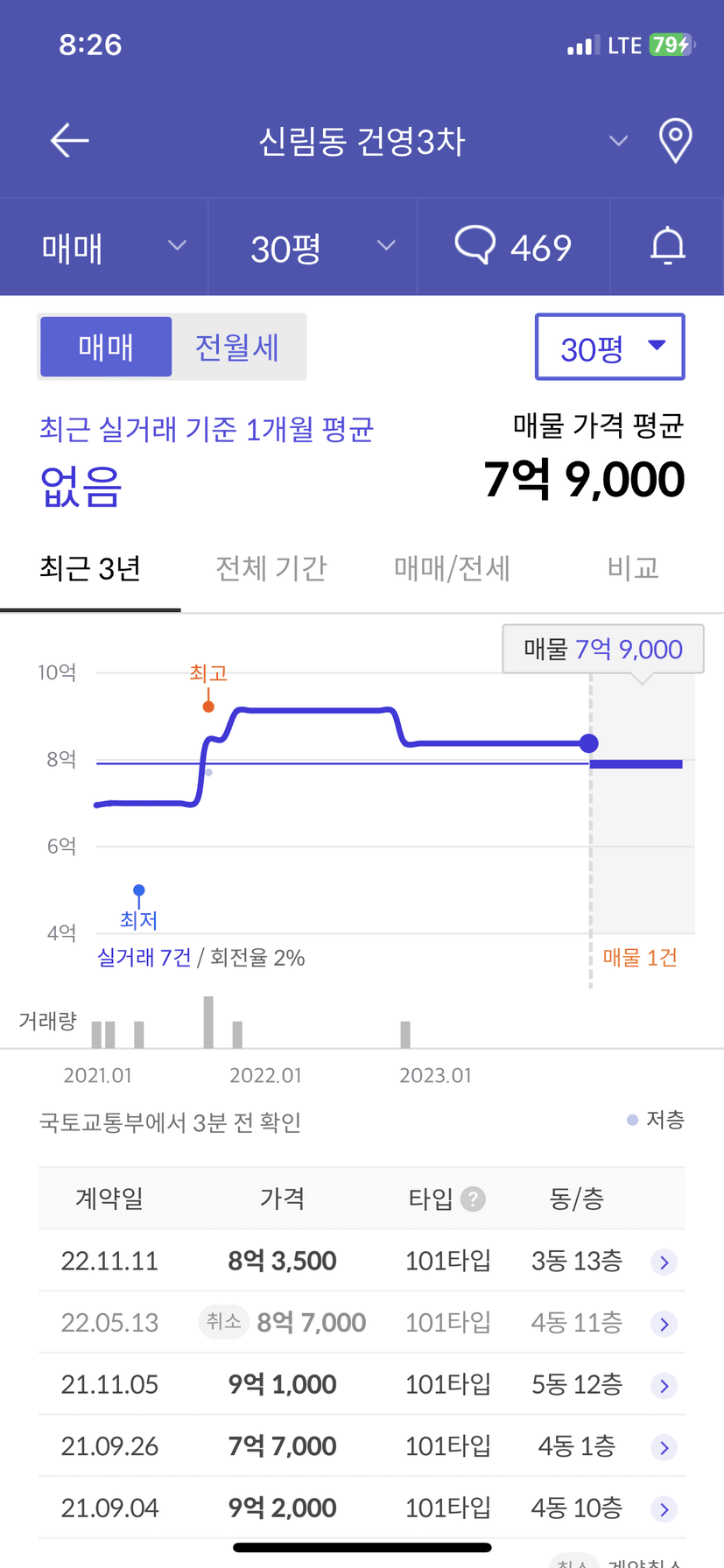Open the 469 comments
724x1568 pixels.
point(514,247)
